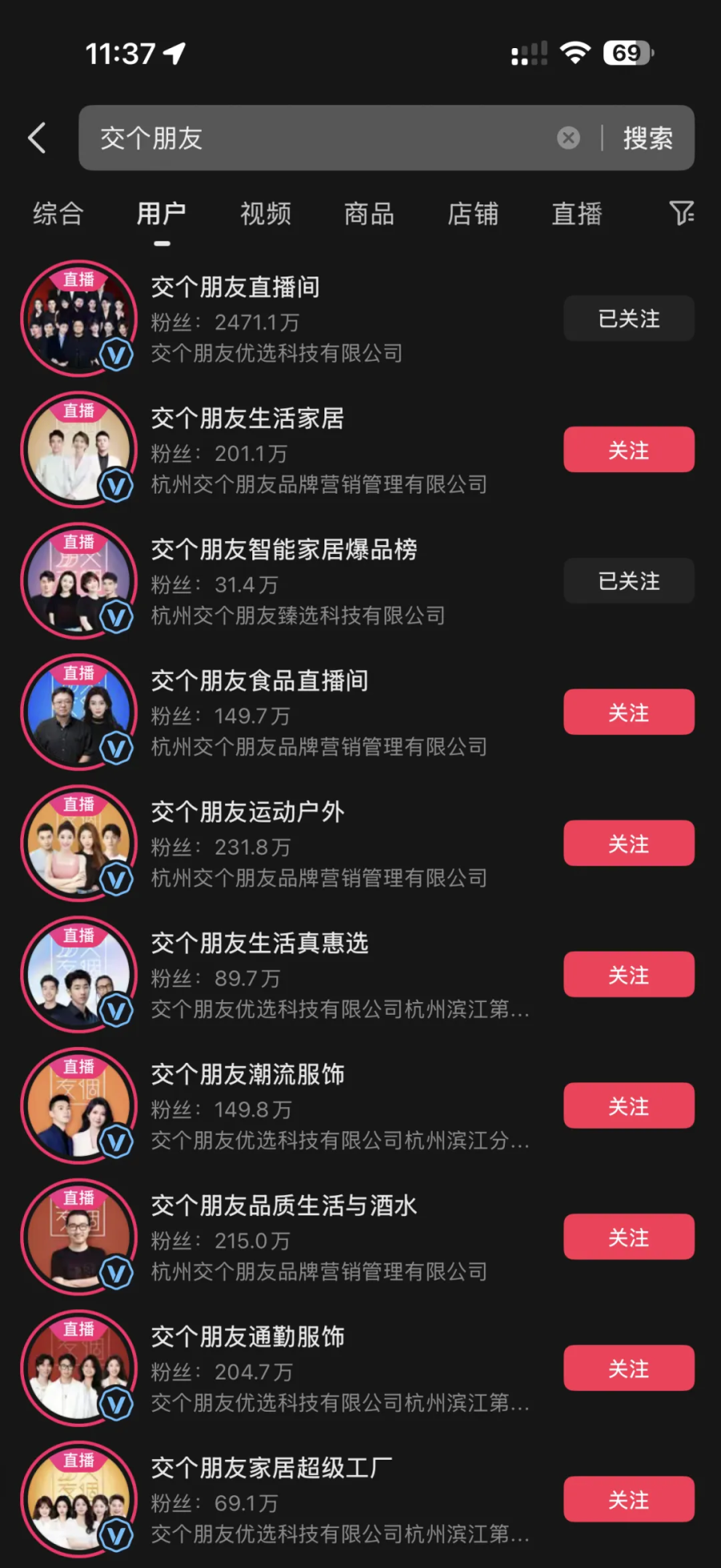The image size is (721, 1568).
Task: Edit the search field with 交个朋友
Action: [320, 138]
